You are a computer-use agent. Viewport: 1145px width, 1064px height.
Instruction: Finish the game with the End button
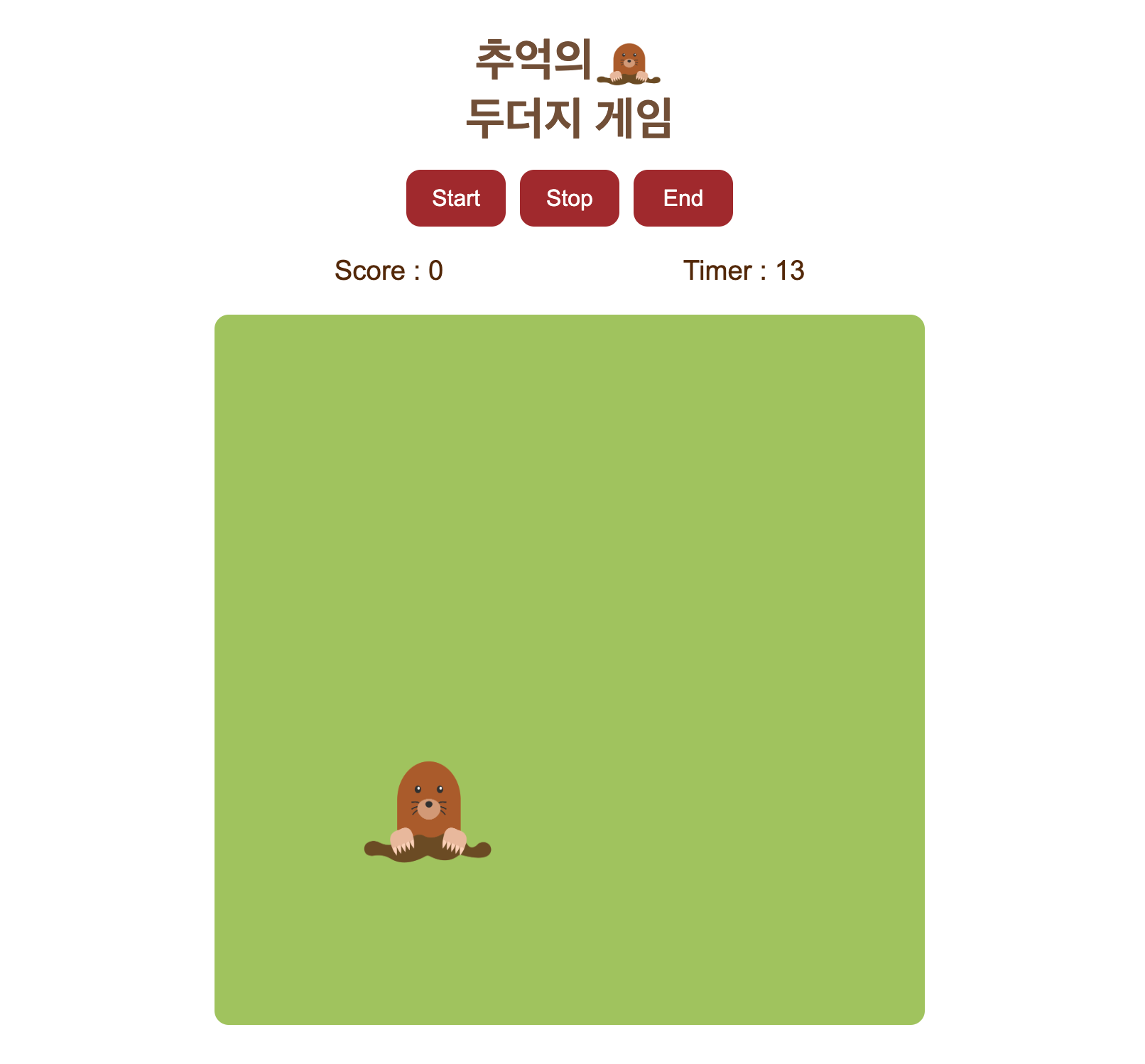[x=683, y=198]
